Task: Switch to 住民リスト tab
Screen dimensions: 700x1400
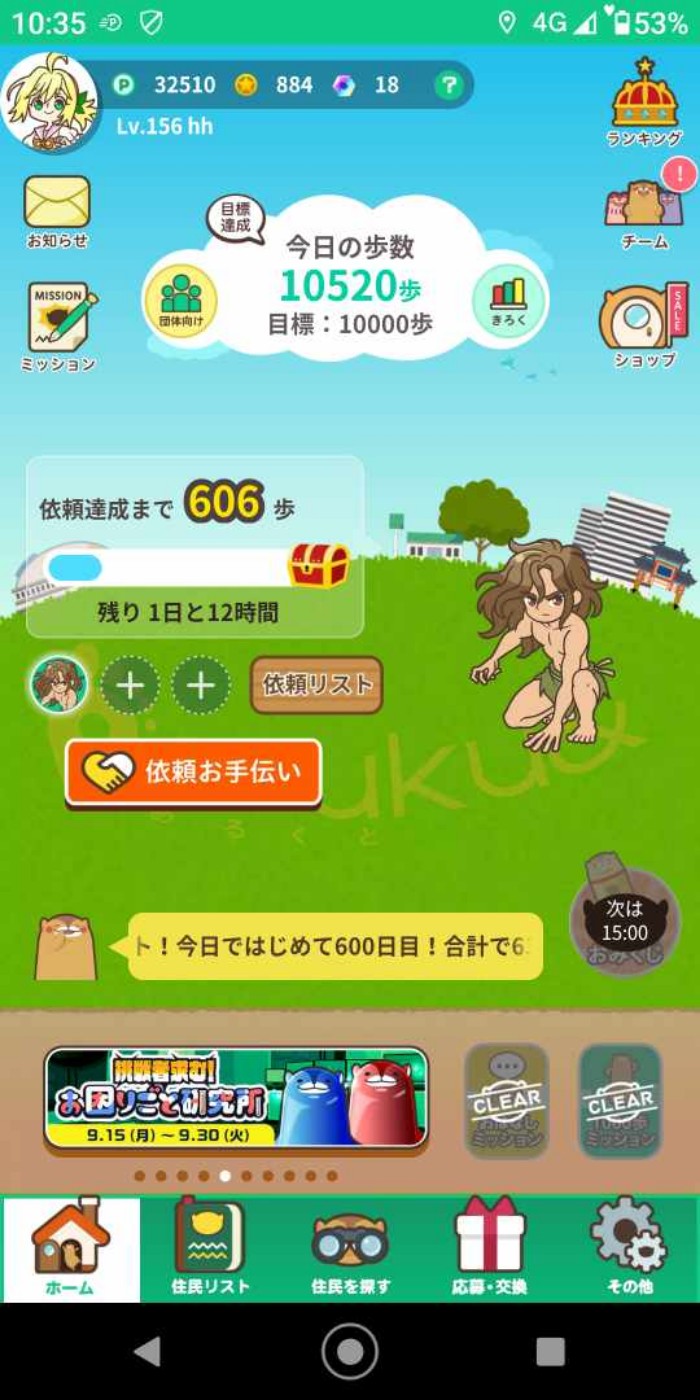Action: pos(210,1250)
